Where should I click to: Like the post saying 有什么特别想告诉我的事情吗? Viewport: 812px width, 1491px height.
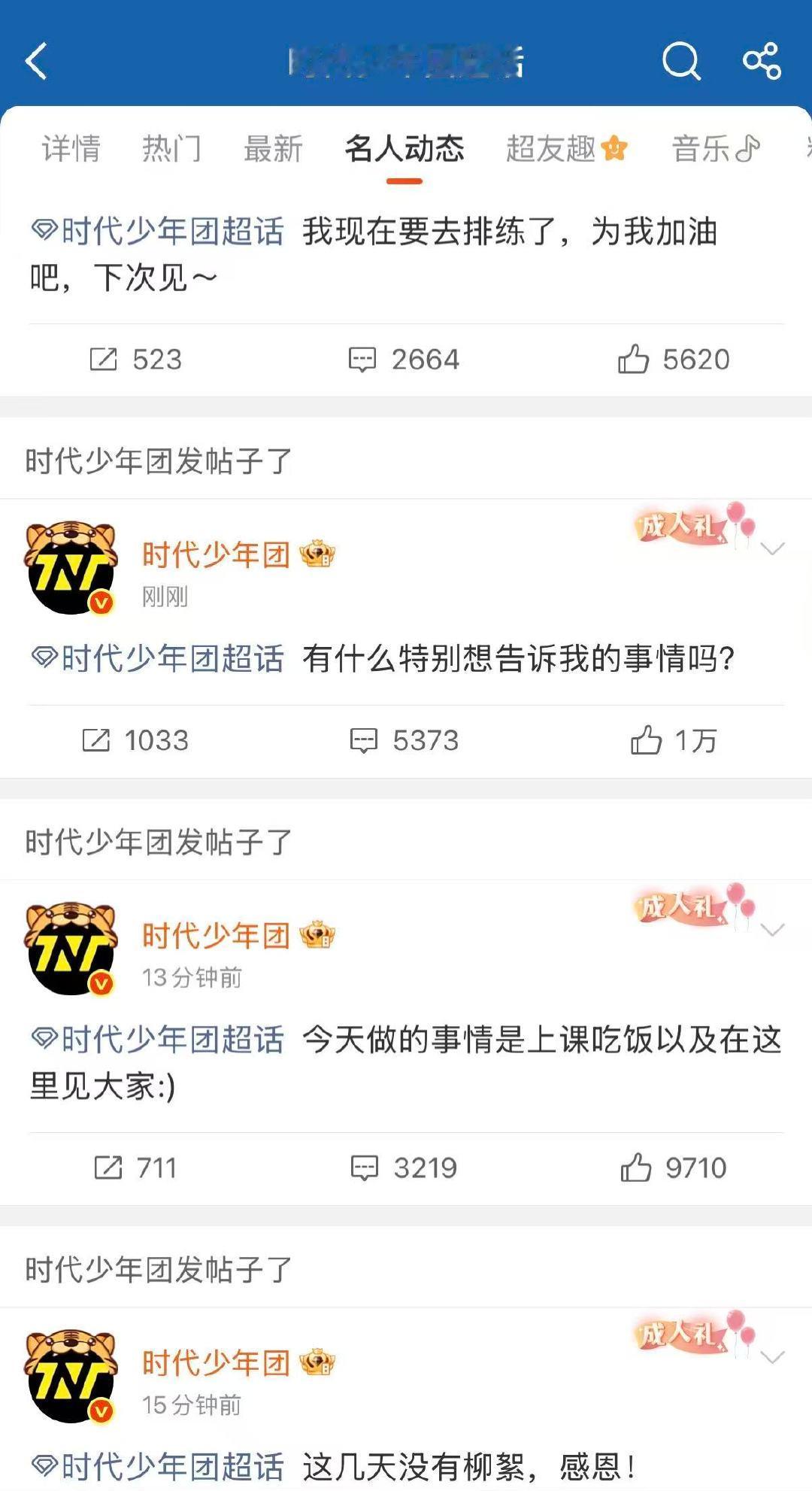click(645, 741)
